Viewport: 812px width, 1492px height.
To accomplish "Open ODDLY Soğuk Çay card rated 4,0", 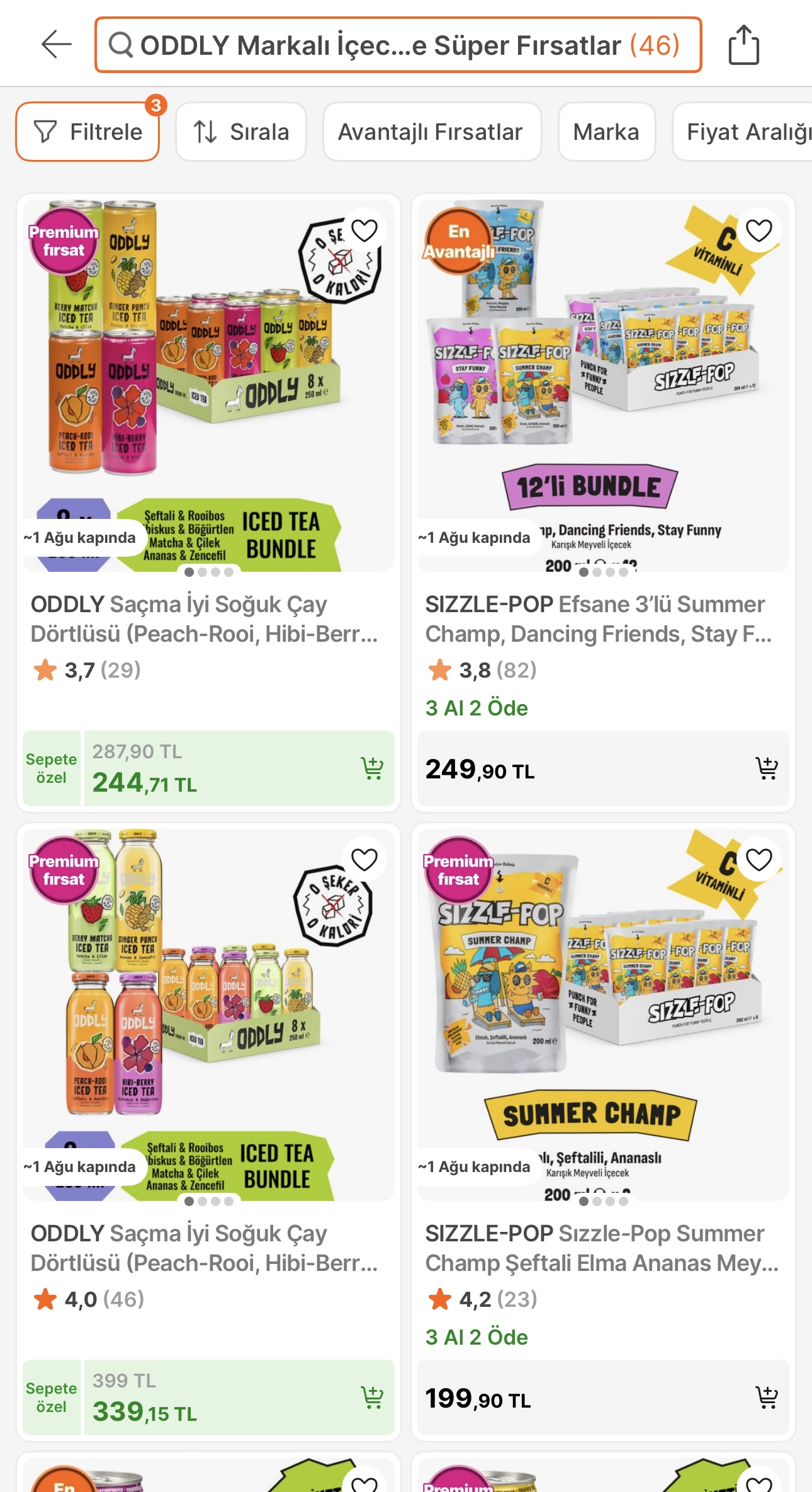I will 205,1248.
